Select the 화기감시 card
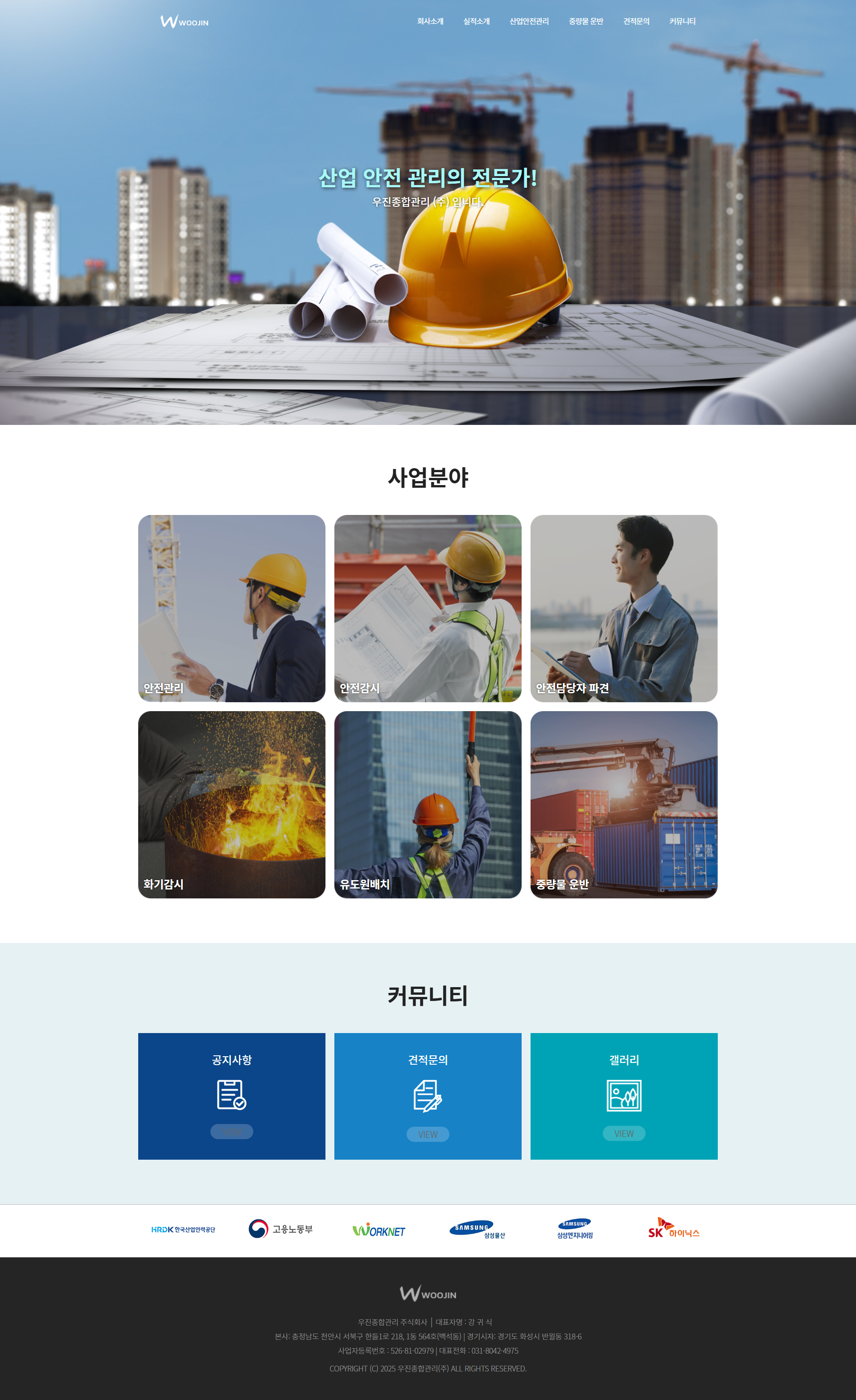Screen dimensions: 856x1400 pos(231,804)
